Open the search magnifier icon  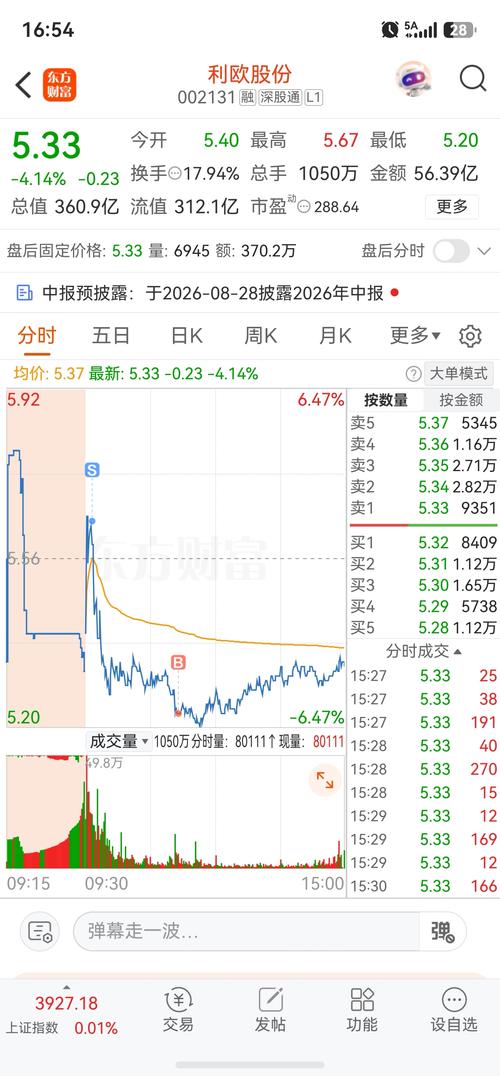473,80
